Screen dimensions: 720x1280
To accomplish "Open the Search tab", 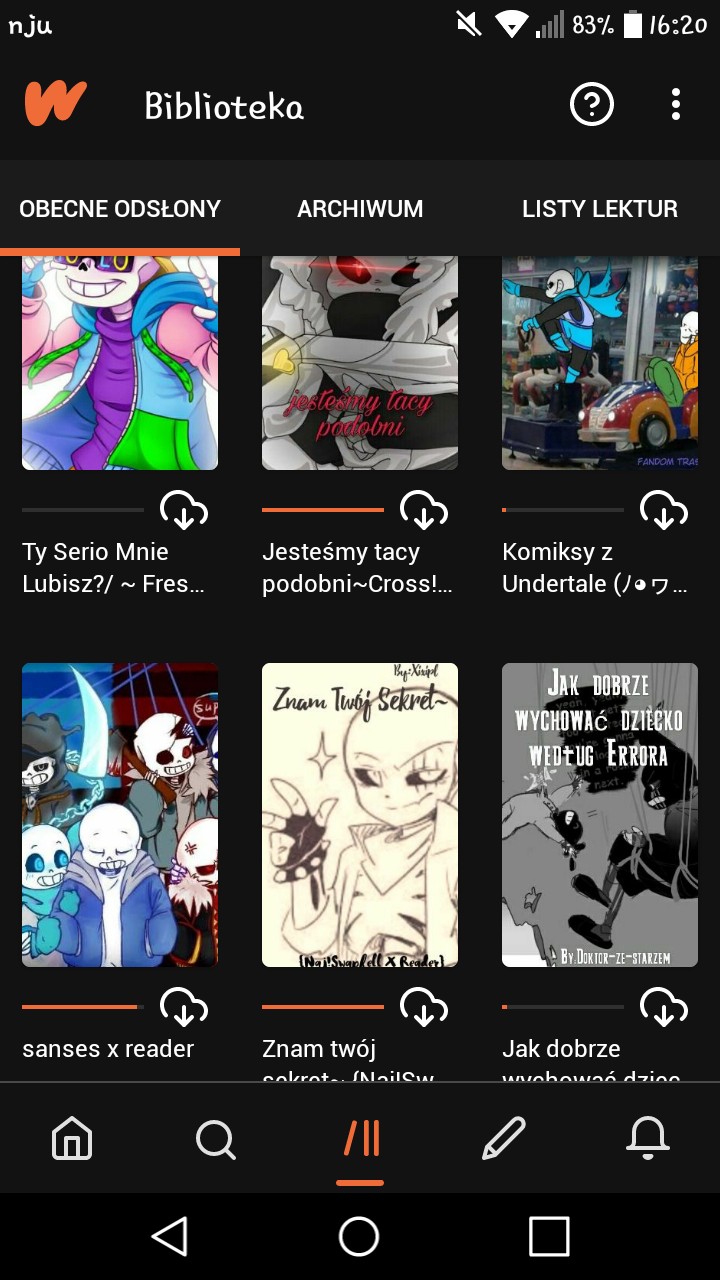I will [215, 1138].
